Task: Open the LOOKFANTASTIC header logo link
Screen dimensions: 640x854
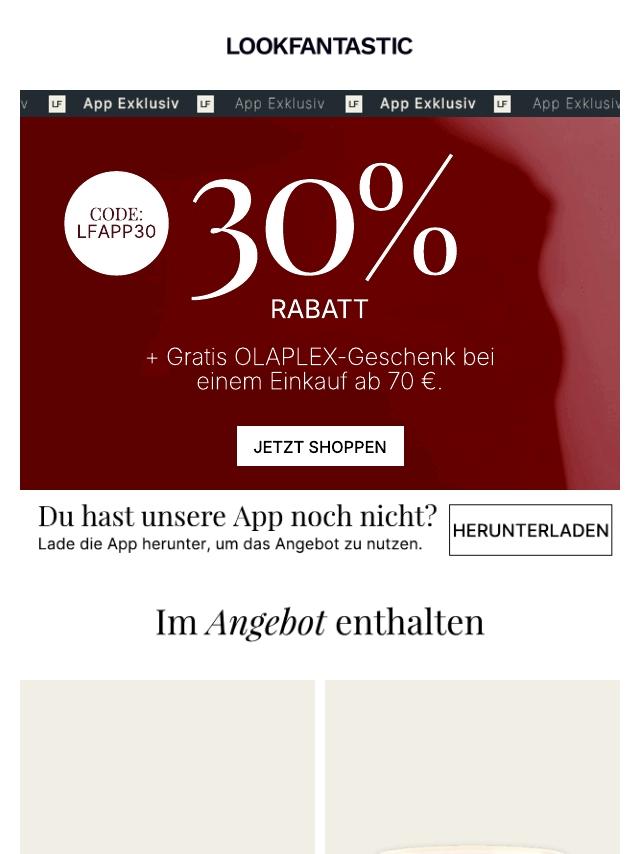Action: (x=320, y=46)
